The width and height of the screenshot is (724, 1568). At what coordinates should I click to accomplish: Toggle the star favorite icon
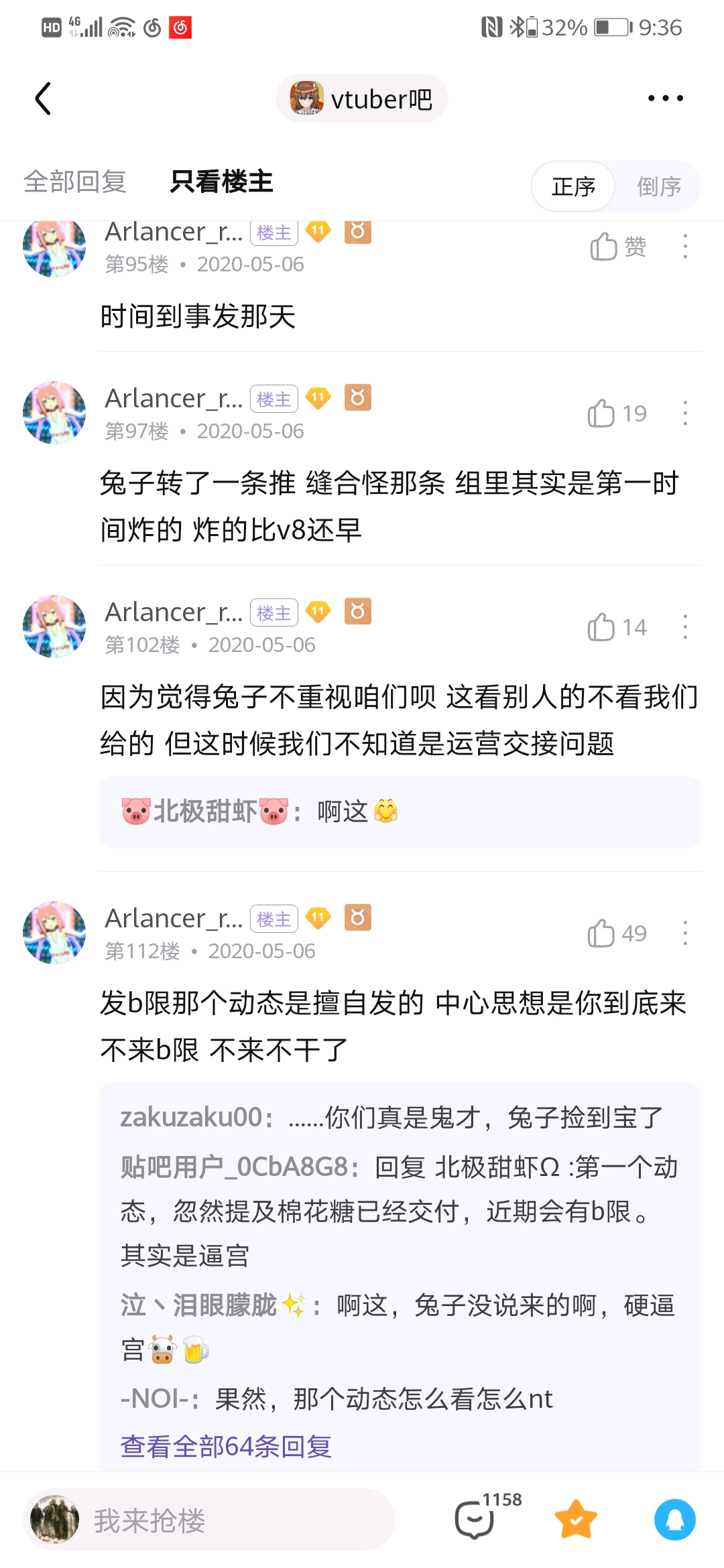[x=576, y=1519]
